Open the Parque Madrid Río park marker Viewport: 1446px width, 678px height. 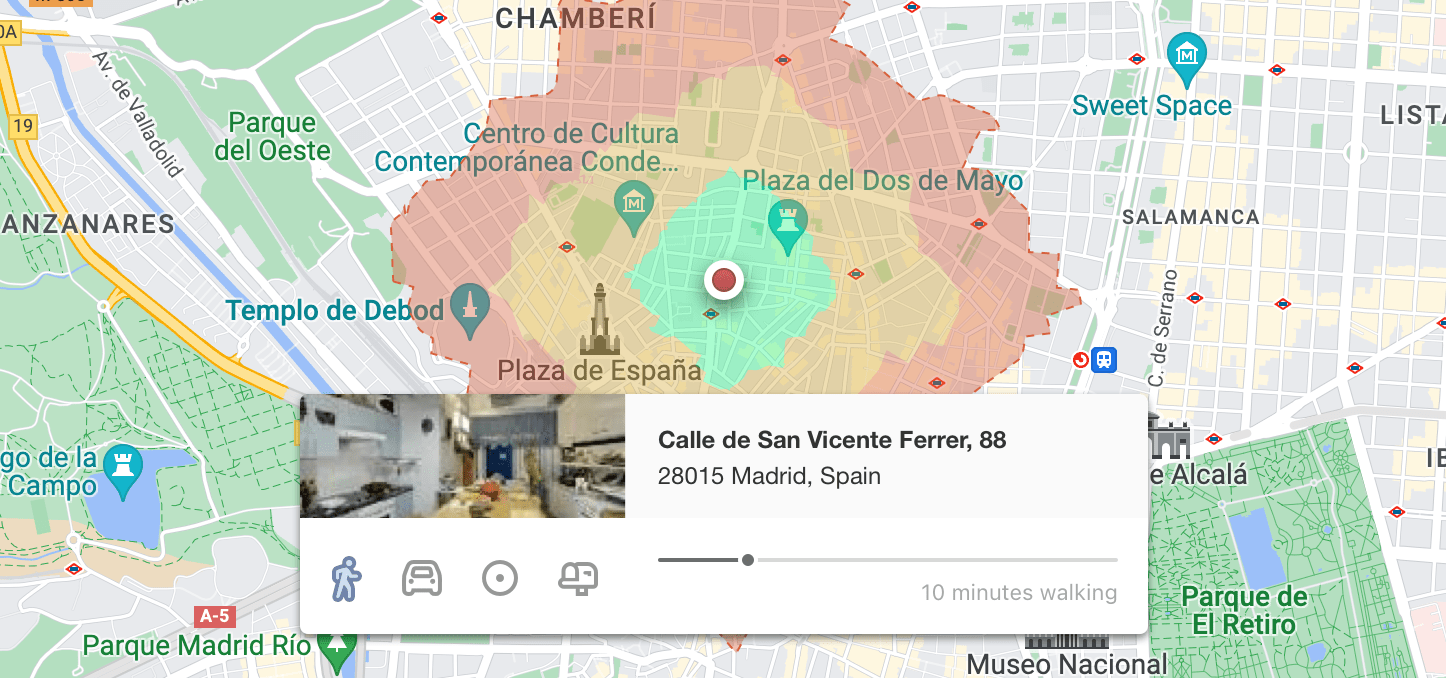pyautogui.click(x=338, y=649)
